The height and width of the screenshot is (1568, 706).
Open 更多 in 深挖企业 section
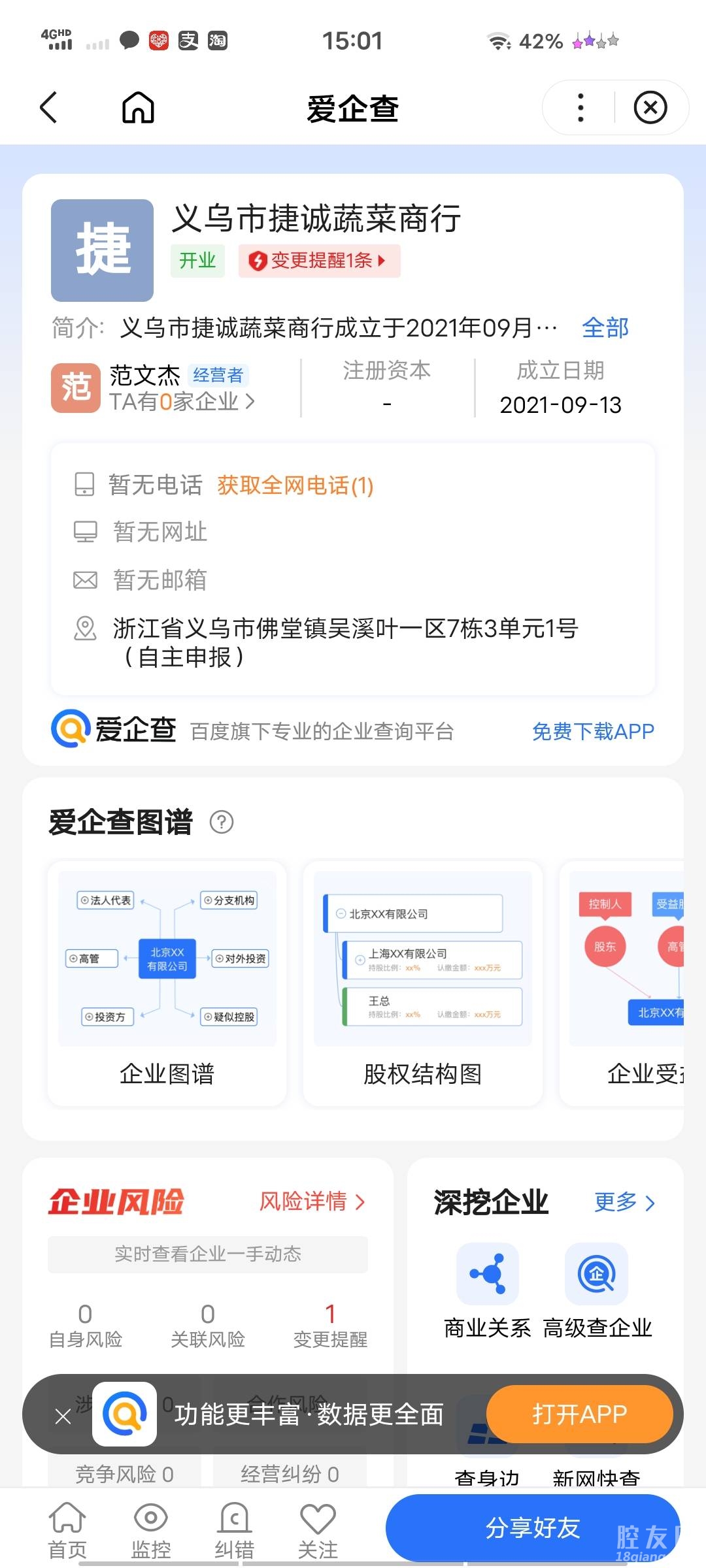click(x=624, y=1201)
